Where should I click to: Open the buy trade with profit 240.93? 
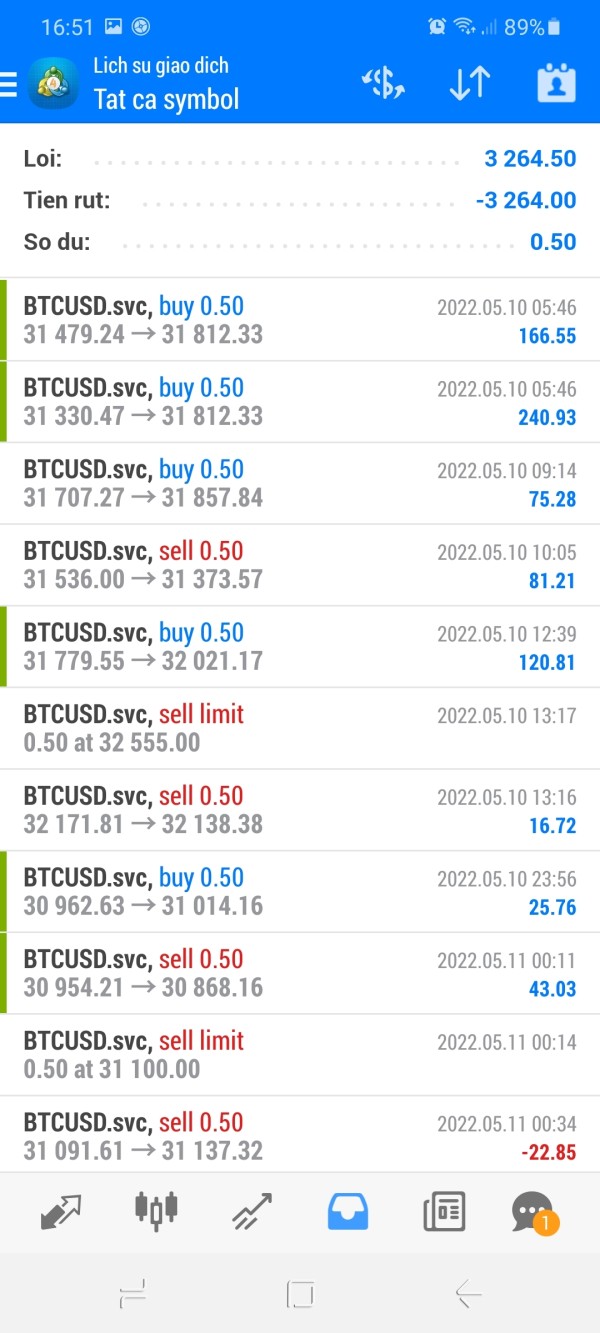tap(300, 402)
